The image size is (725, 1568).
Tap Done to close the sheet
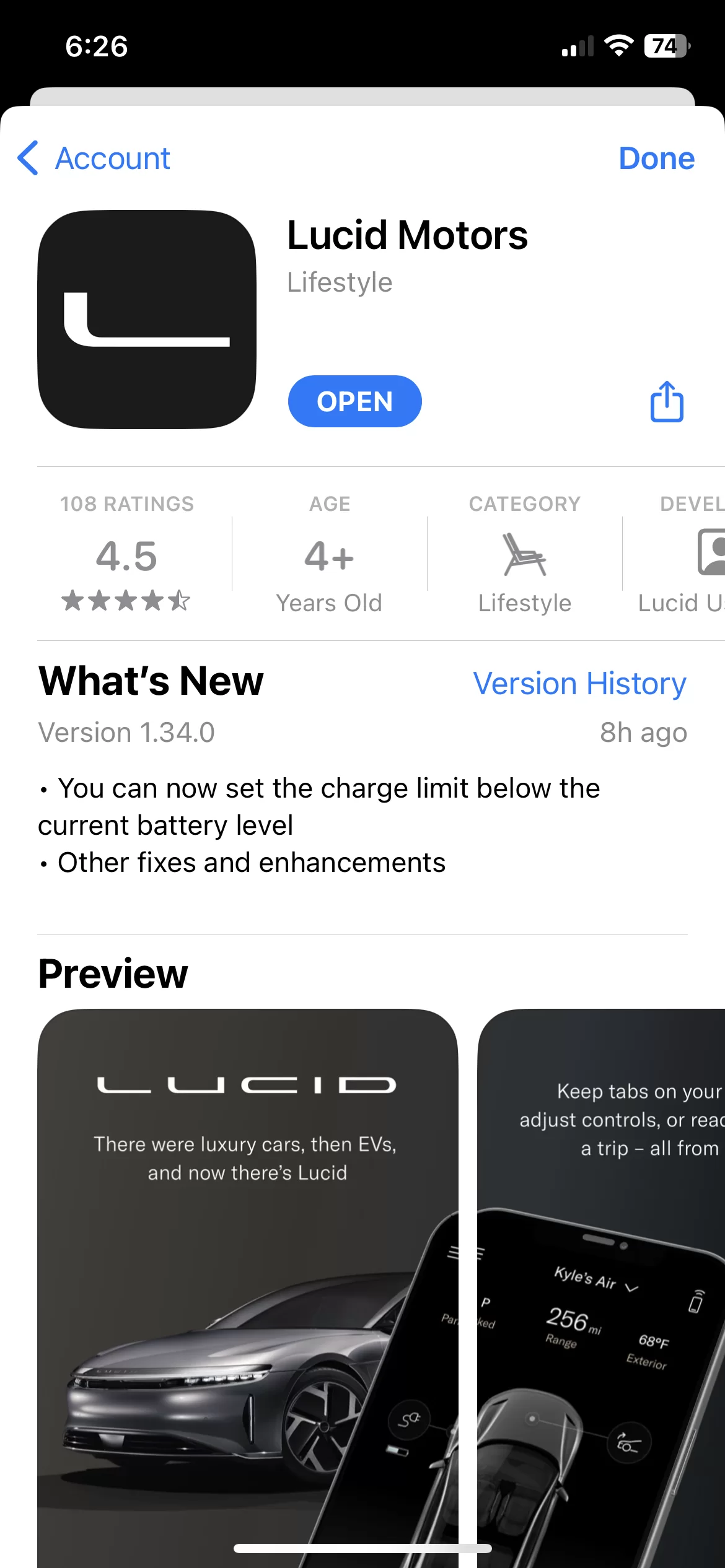click(x=657, y=159)
